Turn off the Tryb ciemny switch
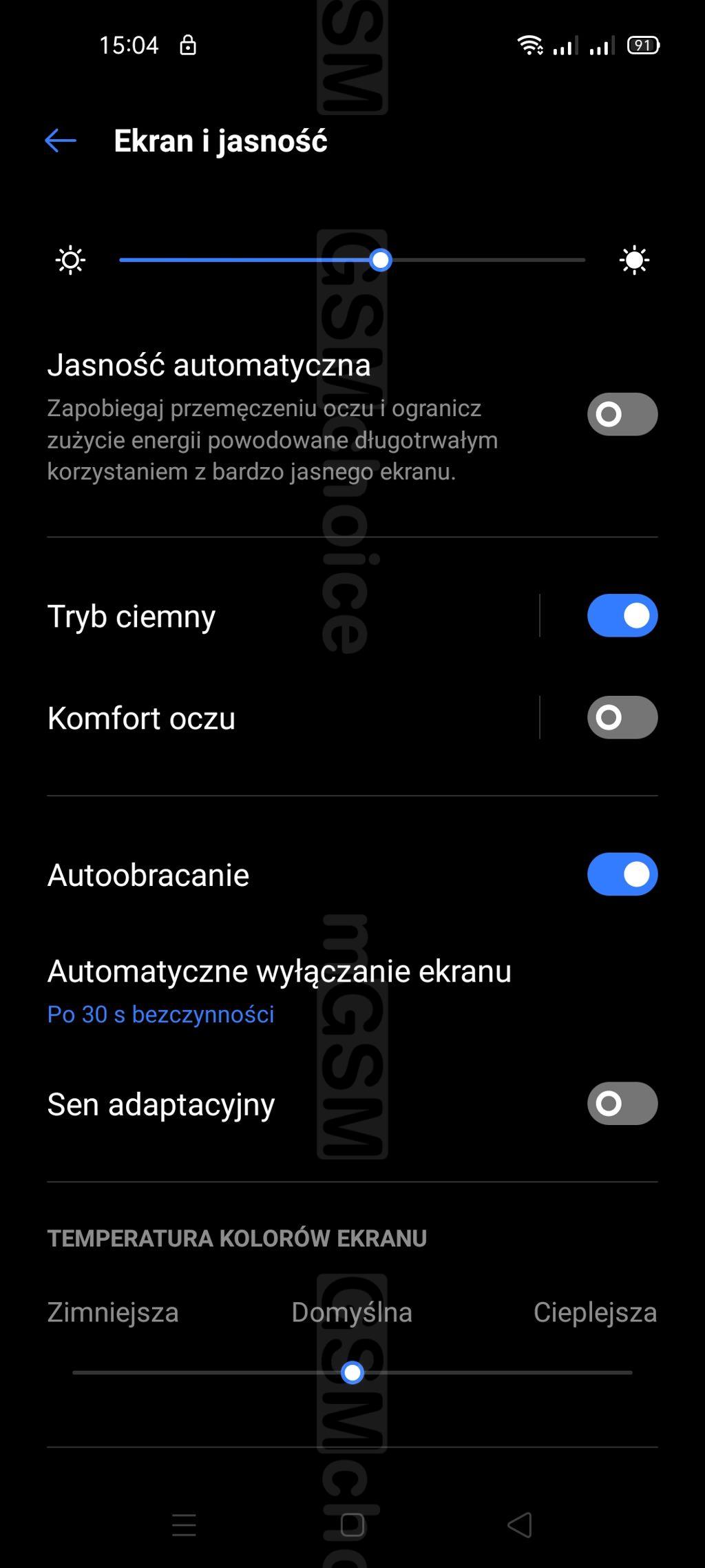Image resolution: width=705 pixels, height=1568 pixels. [x=622, y=615]
